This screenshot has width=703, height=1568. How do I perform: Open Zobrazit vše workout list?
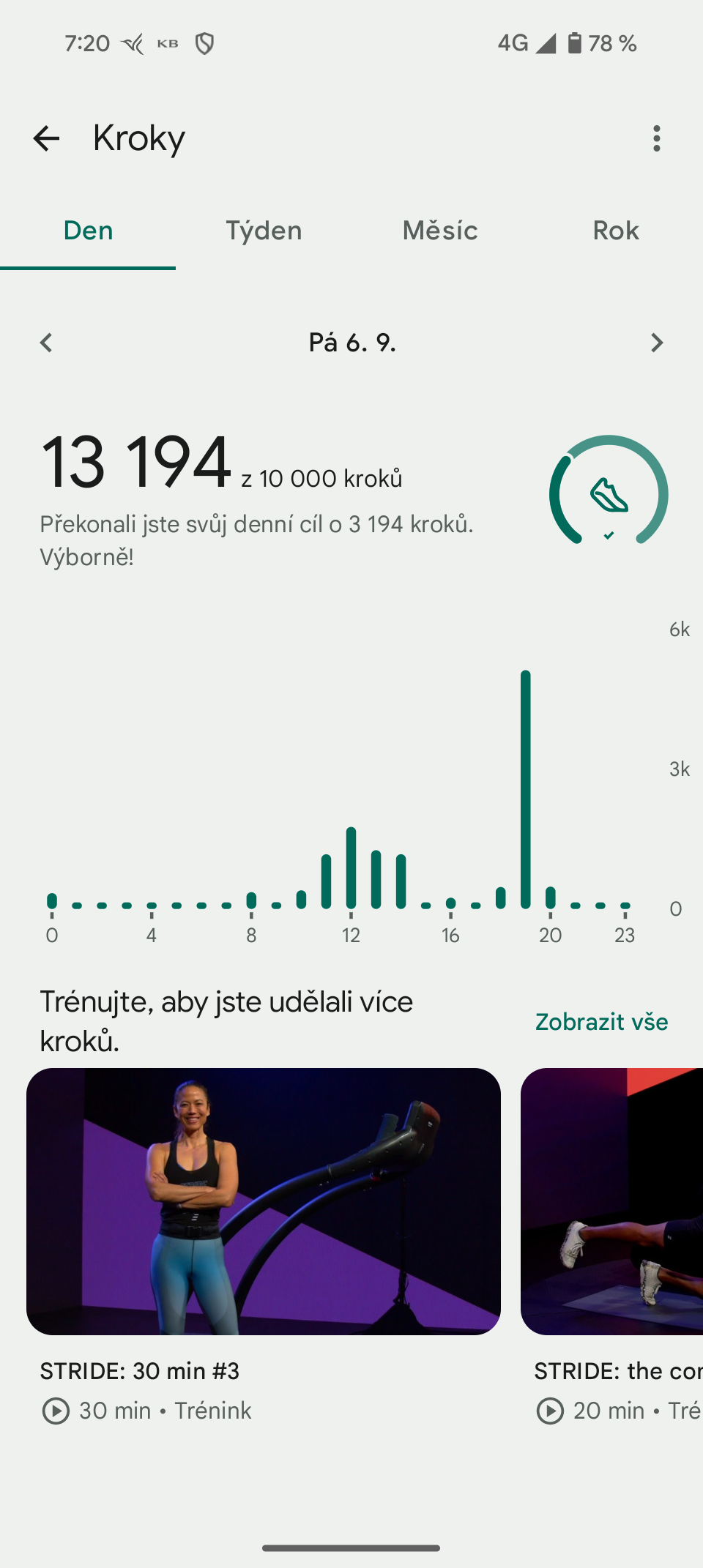coord(601,1022)
